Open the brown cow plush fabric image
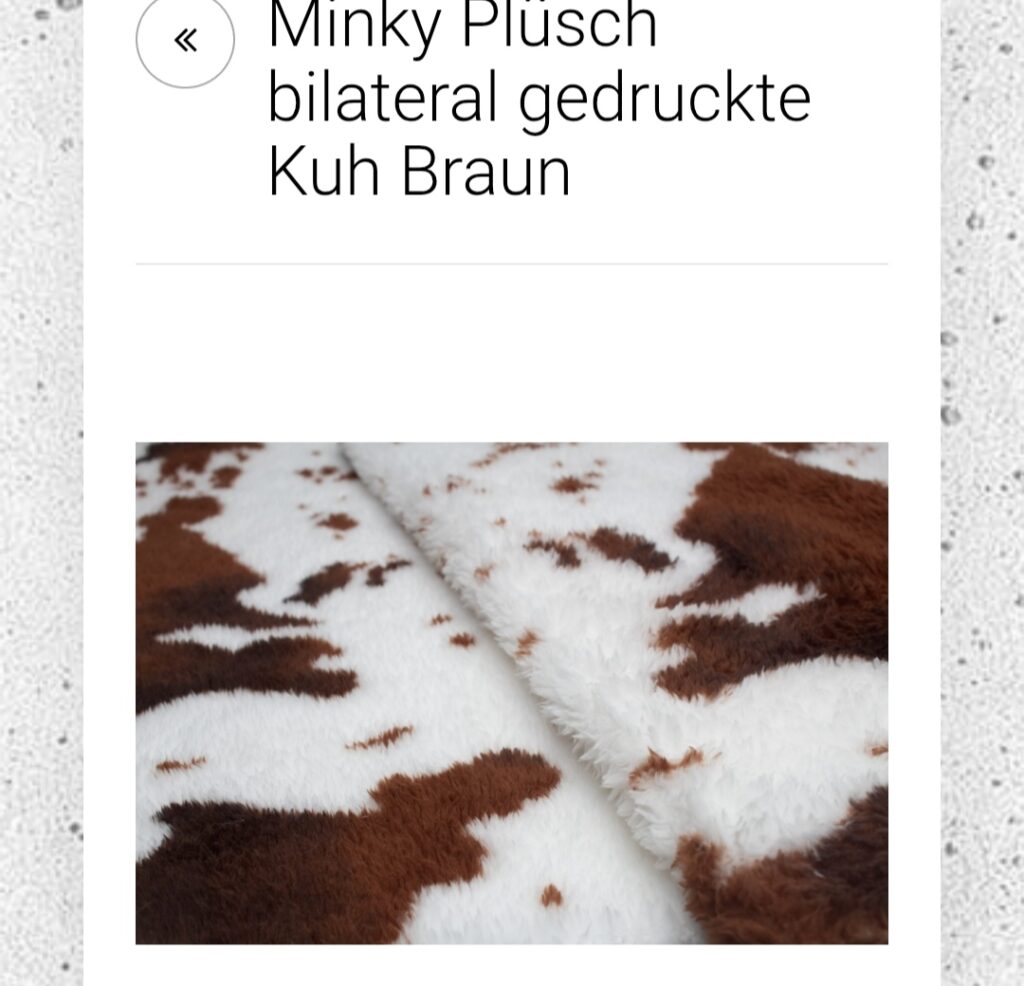 coord(511,693)
